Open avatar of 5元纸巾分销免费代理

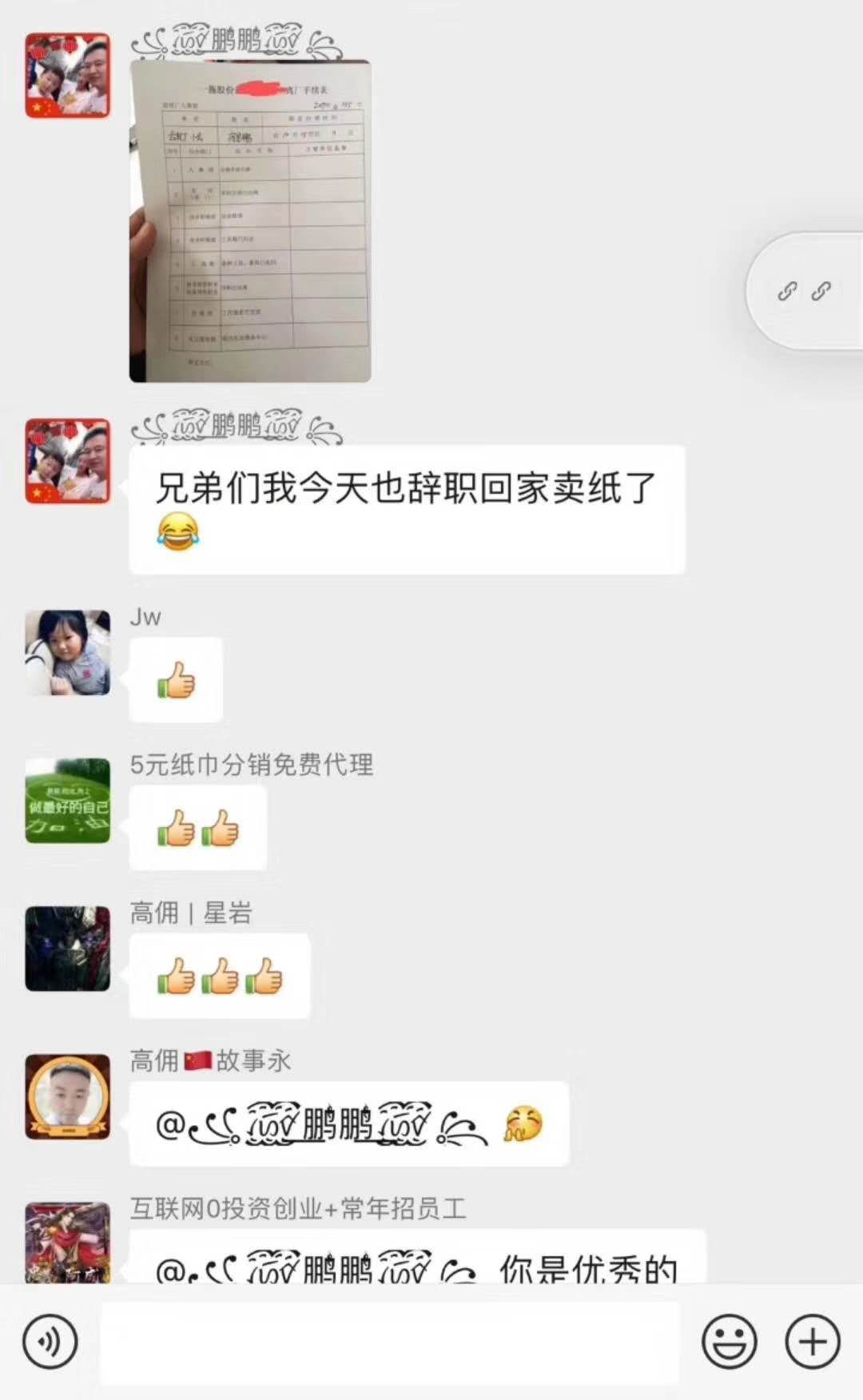click(68, 801)
